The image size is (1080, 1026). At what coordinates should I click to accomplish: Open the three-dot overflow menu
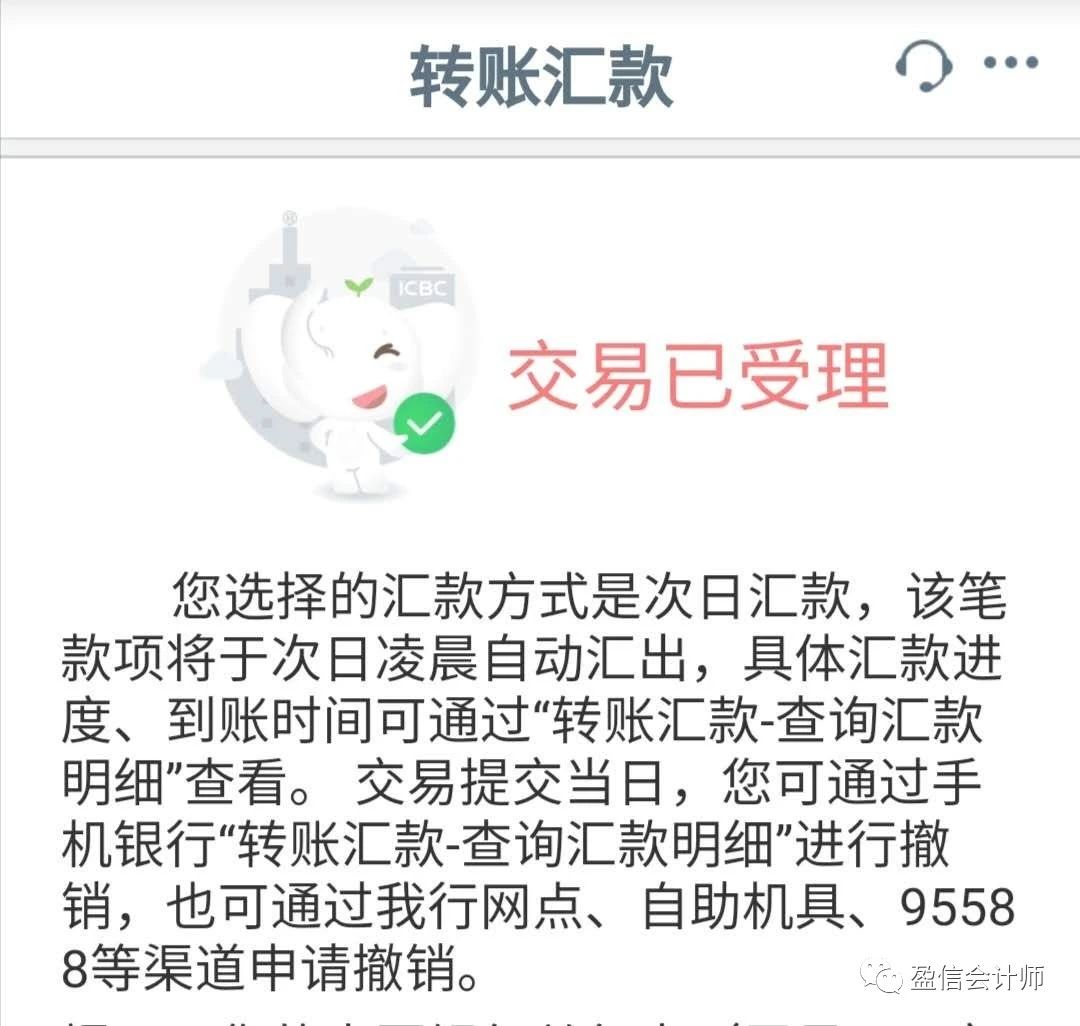pyautogui.click(x=1011, y=63)
